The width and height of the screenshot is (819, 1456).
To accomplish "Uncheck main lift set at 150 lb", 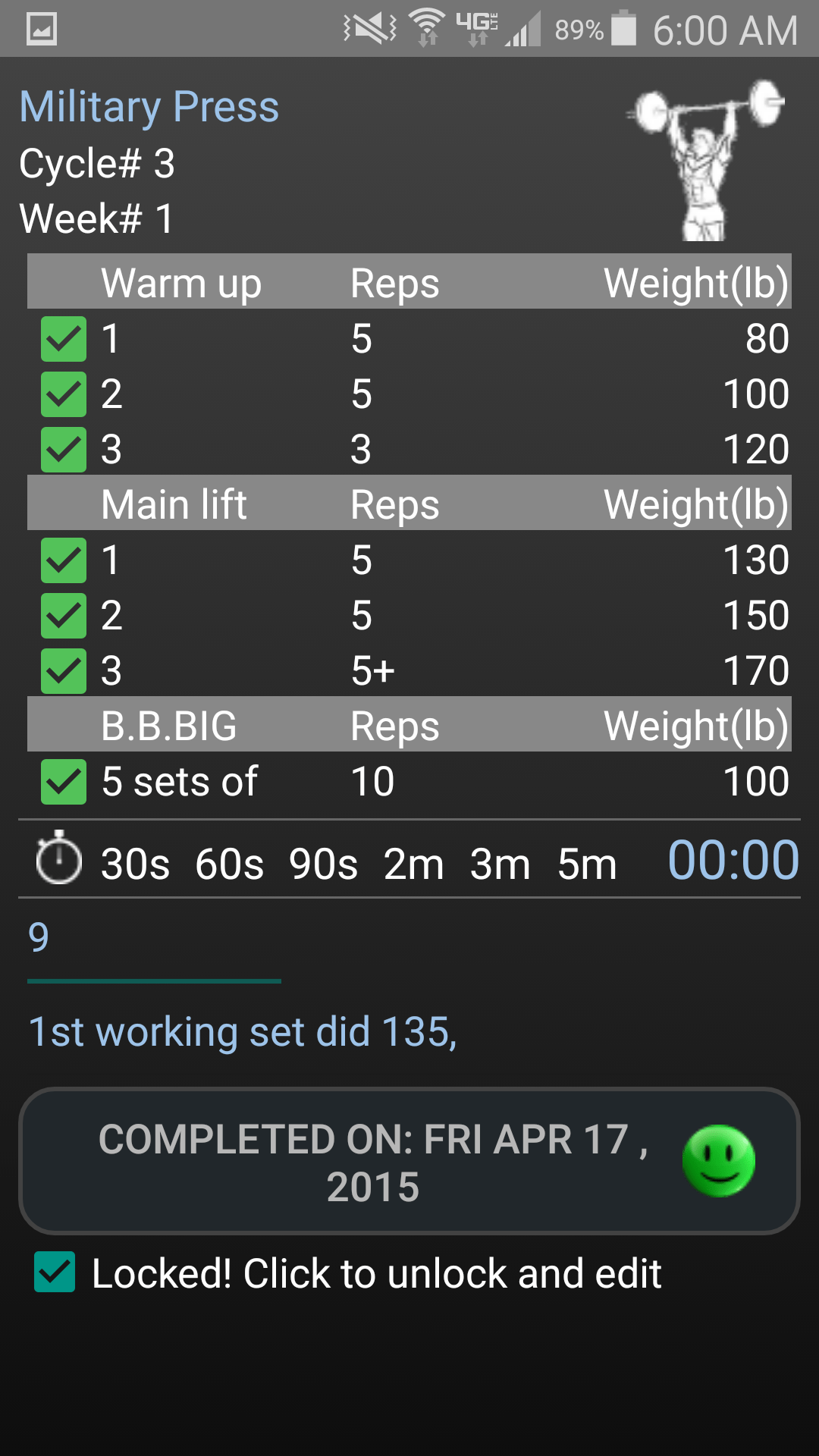I will click(x=64, y=616).
